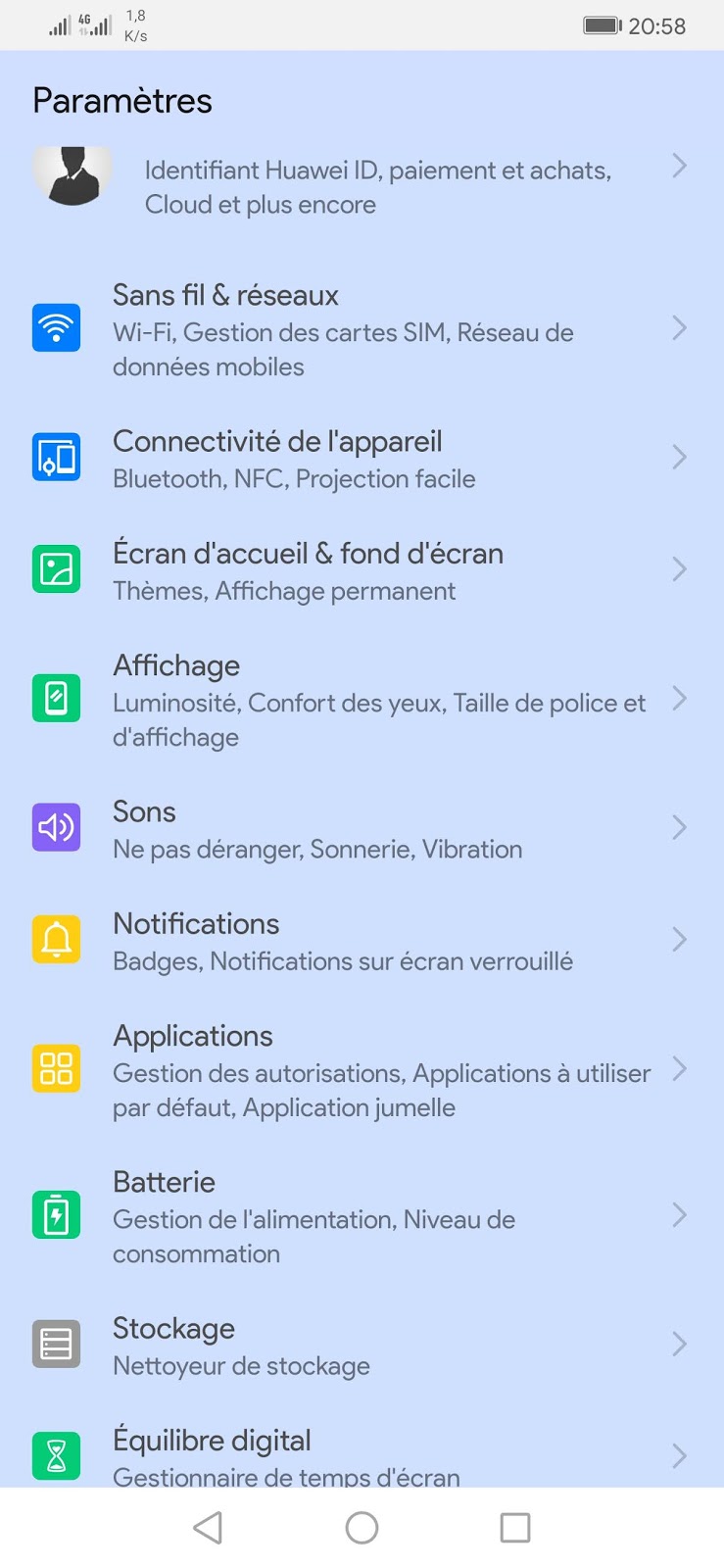Open the Affichage settings entry
Image resolution: width=724 pixels, height=1568 pixels.
(x=362, y=700)
